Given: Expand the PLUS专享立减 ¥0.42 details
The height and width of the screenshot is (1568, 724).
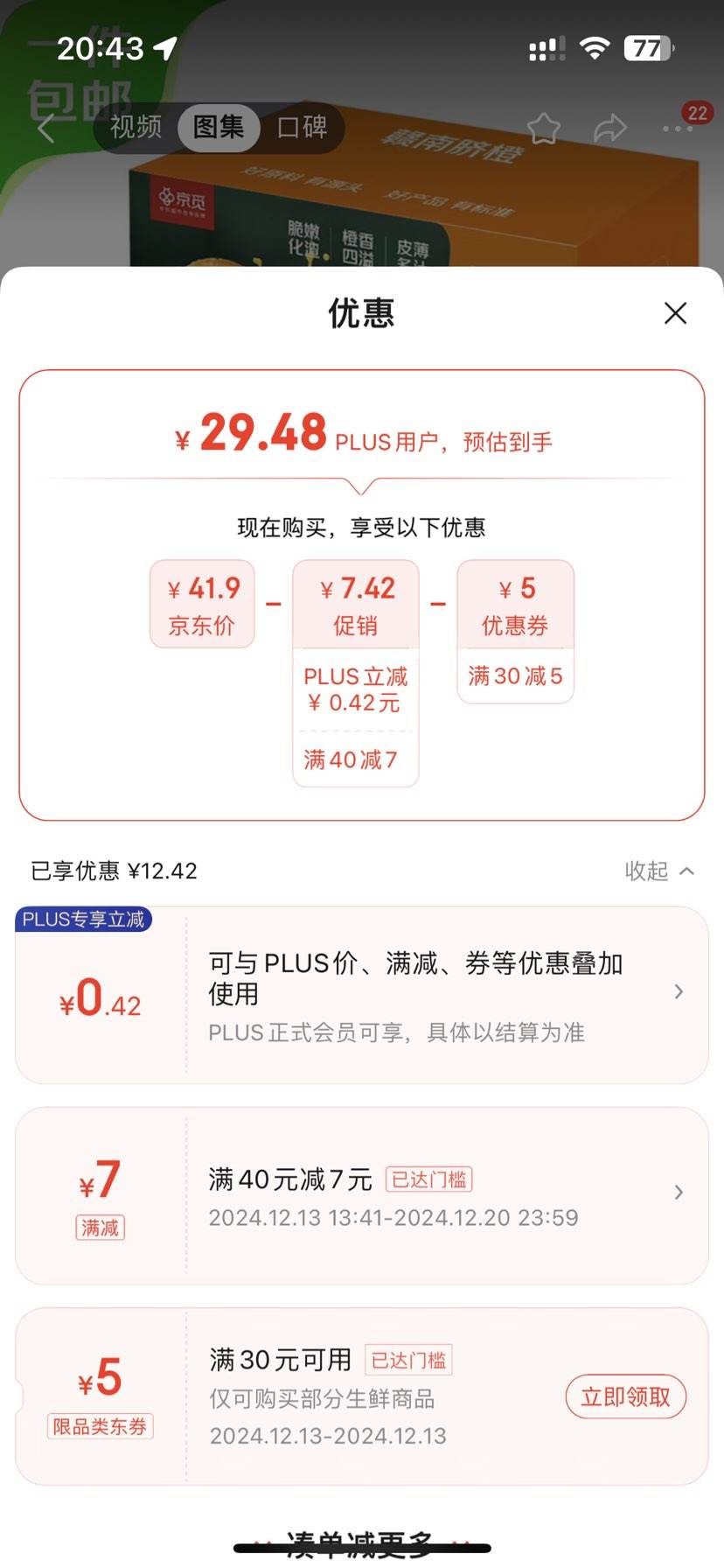Looking at the screenshot, I should tap(679, 991).
